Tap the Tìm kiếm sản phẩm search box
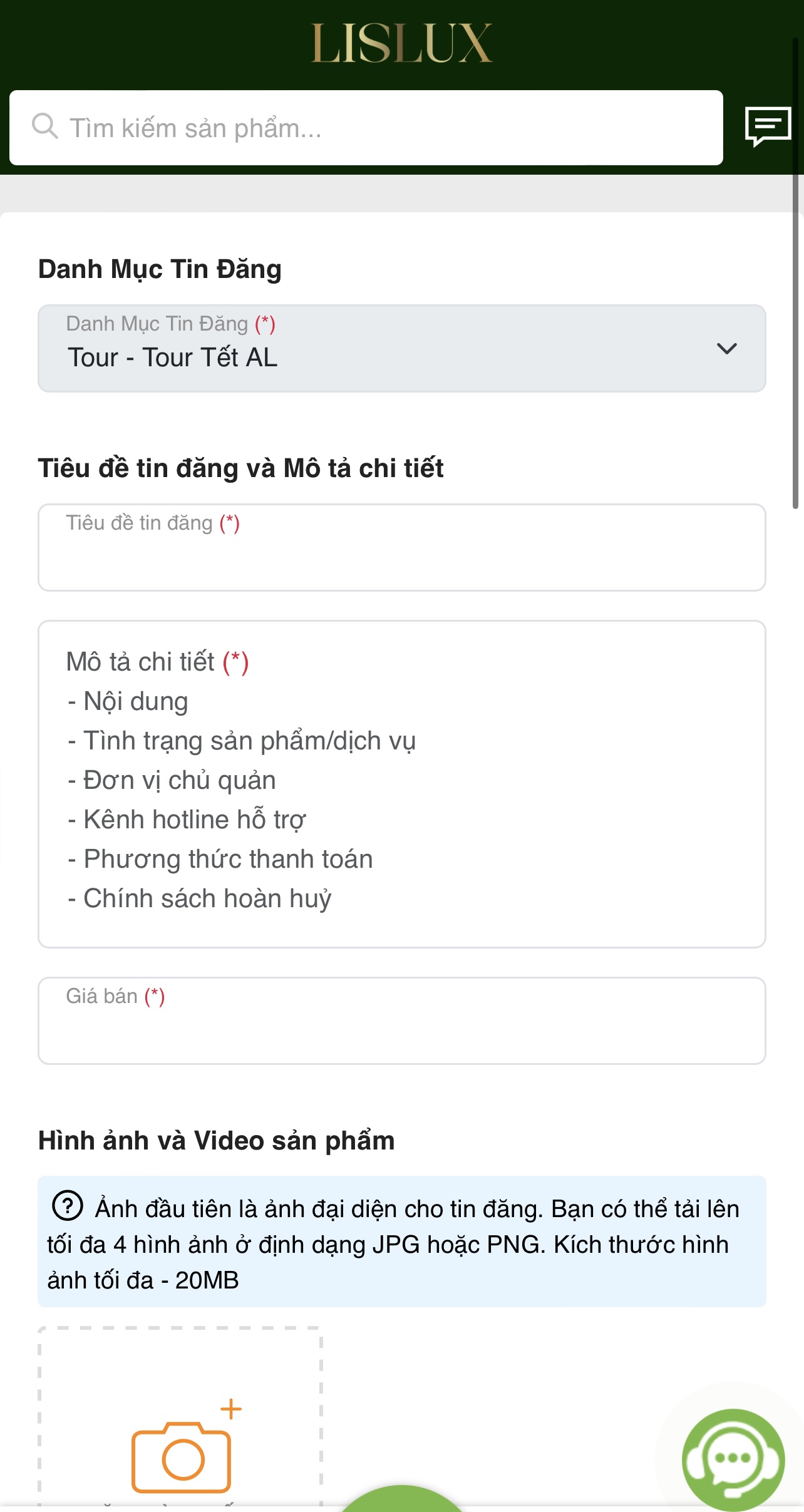The image size is (804, 1512). (366, 128)
